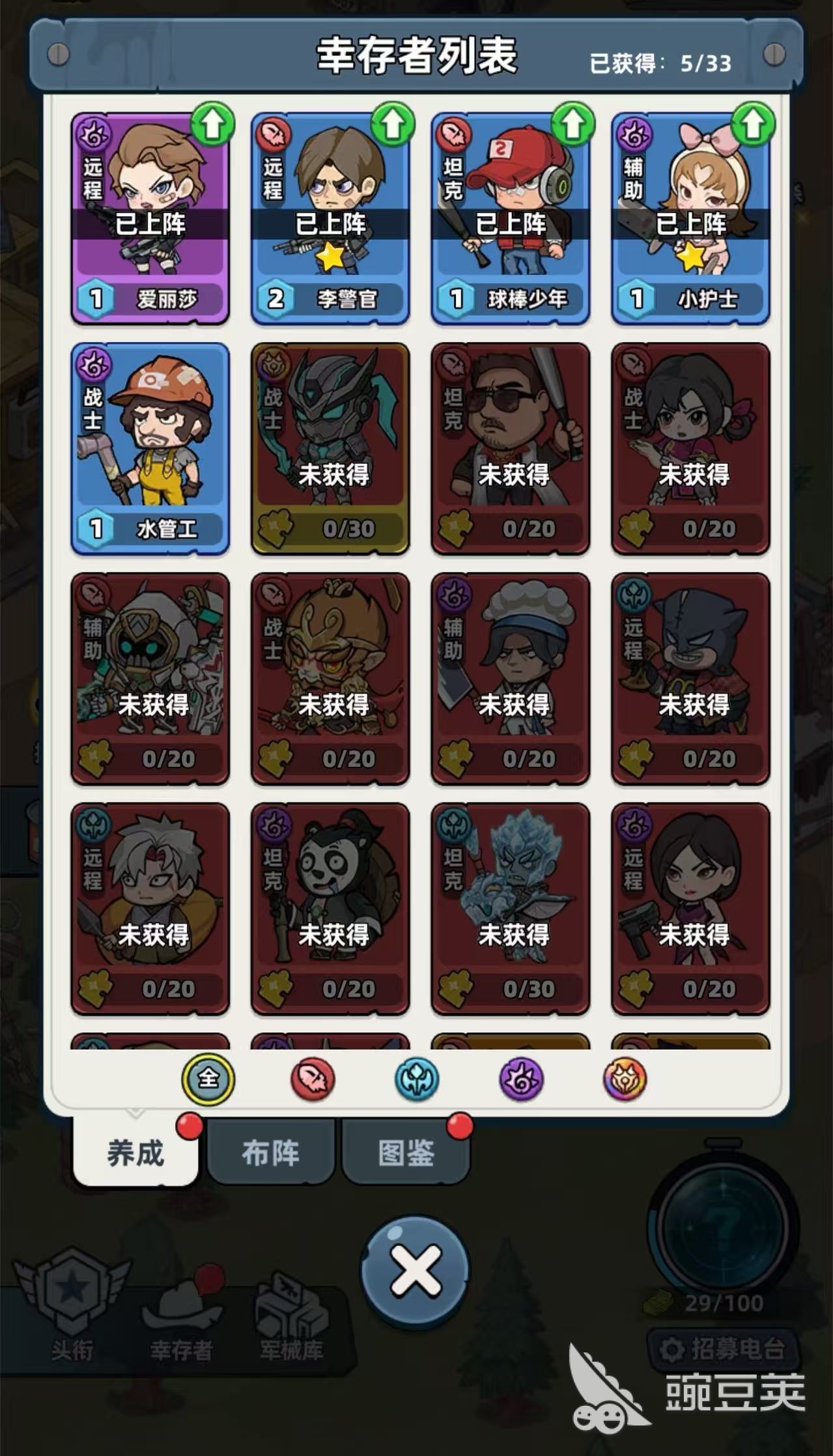The width and height of the screenshot is (833, 1456).
Task: Switch to the 图鉴 tab
Action: point(405,1152)
